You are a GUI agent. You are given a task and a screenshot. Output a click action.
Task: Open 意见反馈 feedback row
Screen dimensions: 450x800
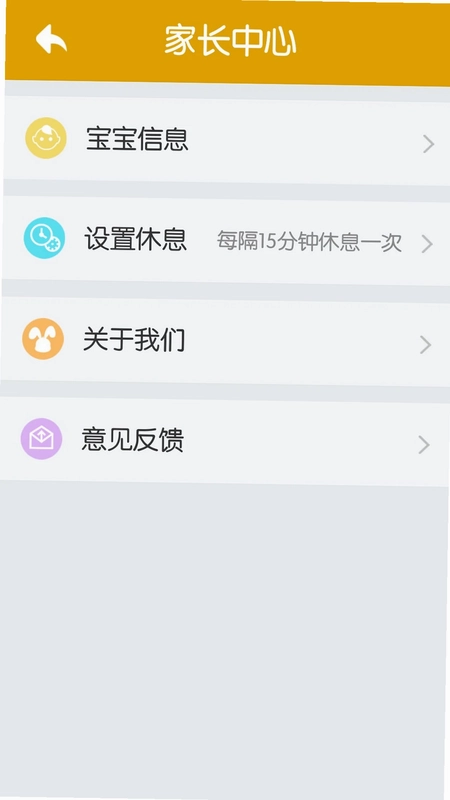click(x=224, y=441)
